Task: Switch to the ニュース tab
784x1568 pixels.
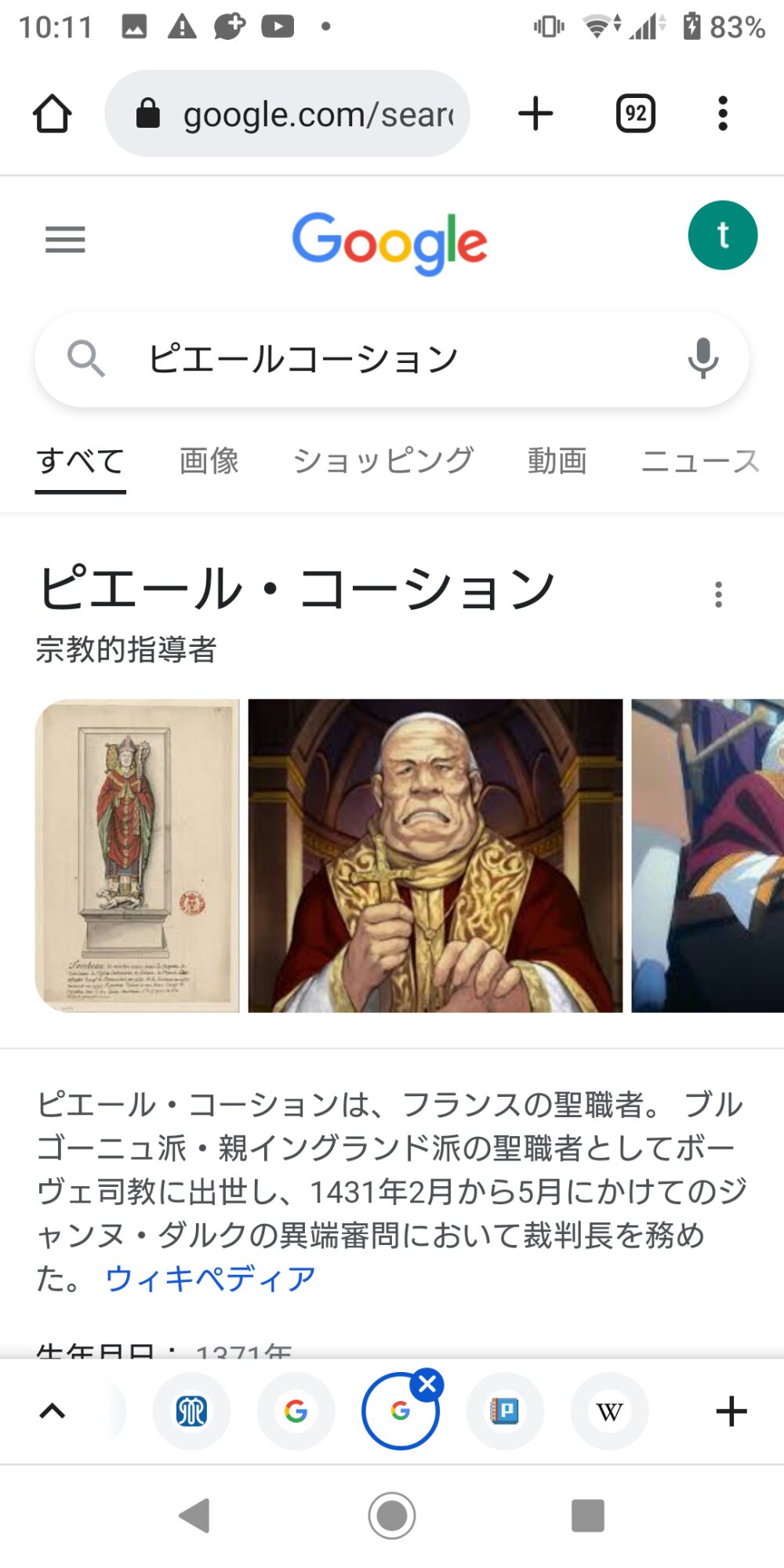Action: click(x=700, y=461)
